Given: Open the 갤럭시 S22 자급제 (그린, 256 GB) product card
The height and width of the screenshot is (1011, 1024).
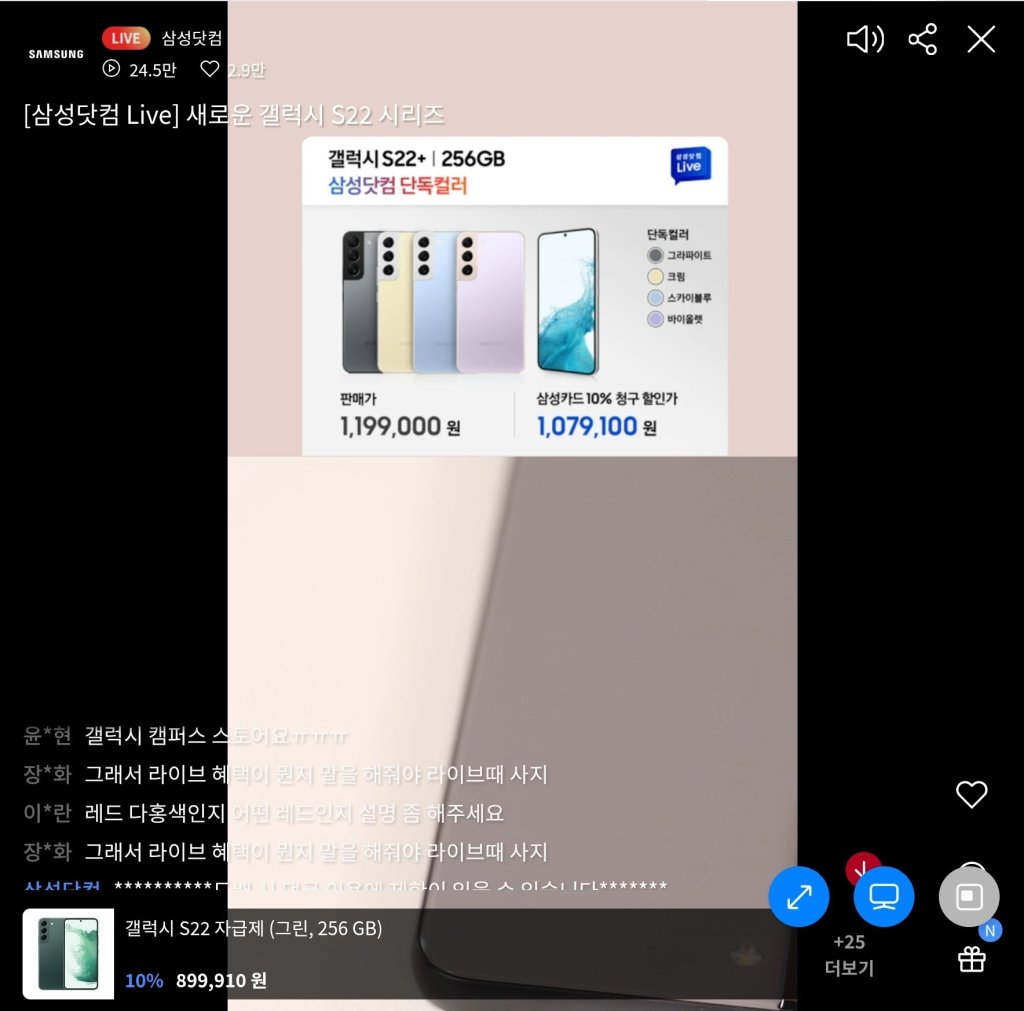Looking at the screenshot, I should [x=250, y=954].
